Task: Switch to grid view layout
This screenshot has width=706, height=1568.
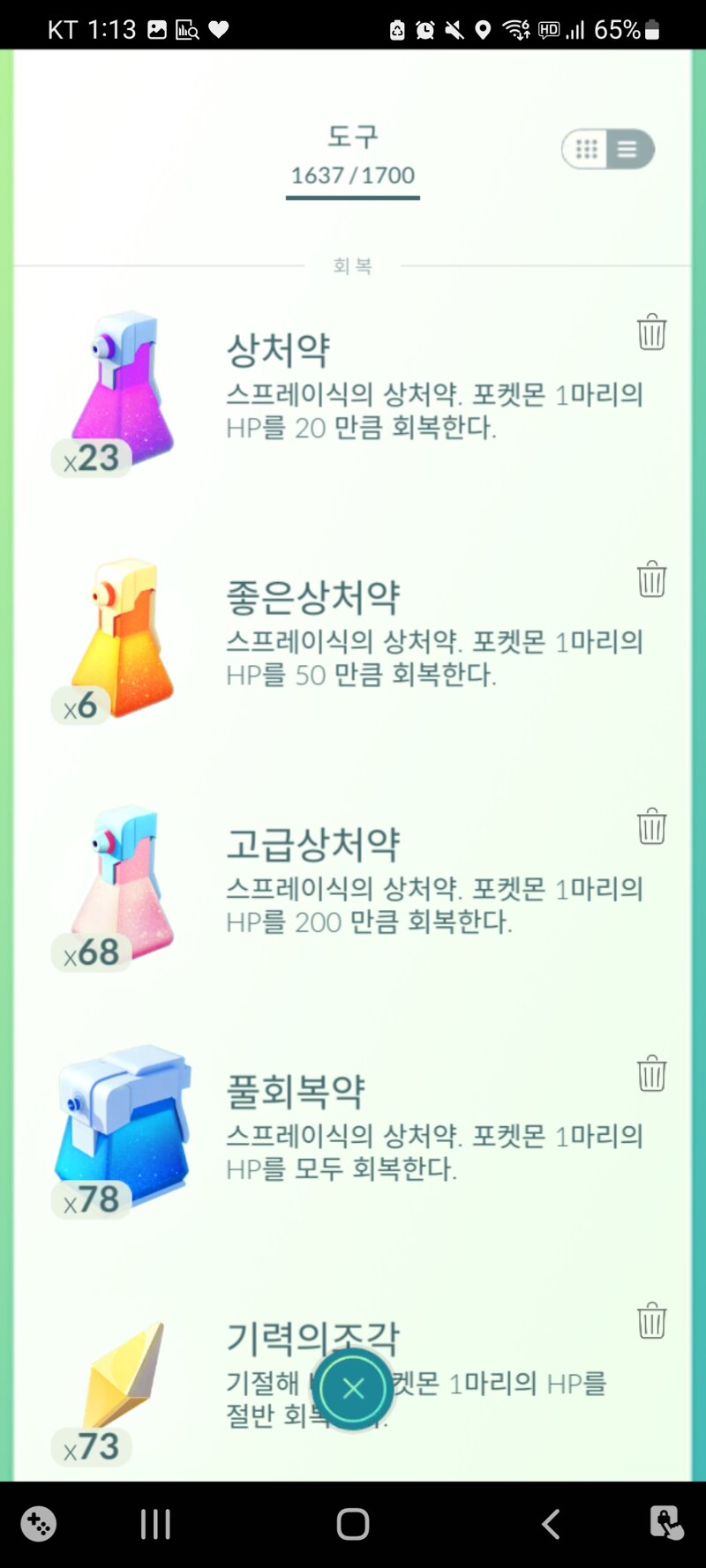Action: point(586,149)
